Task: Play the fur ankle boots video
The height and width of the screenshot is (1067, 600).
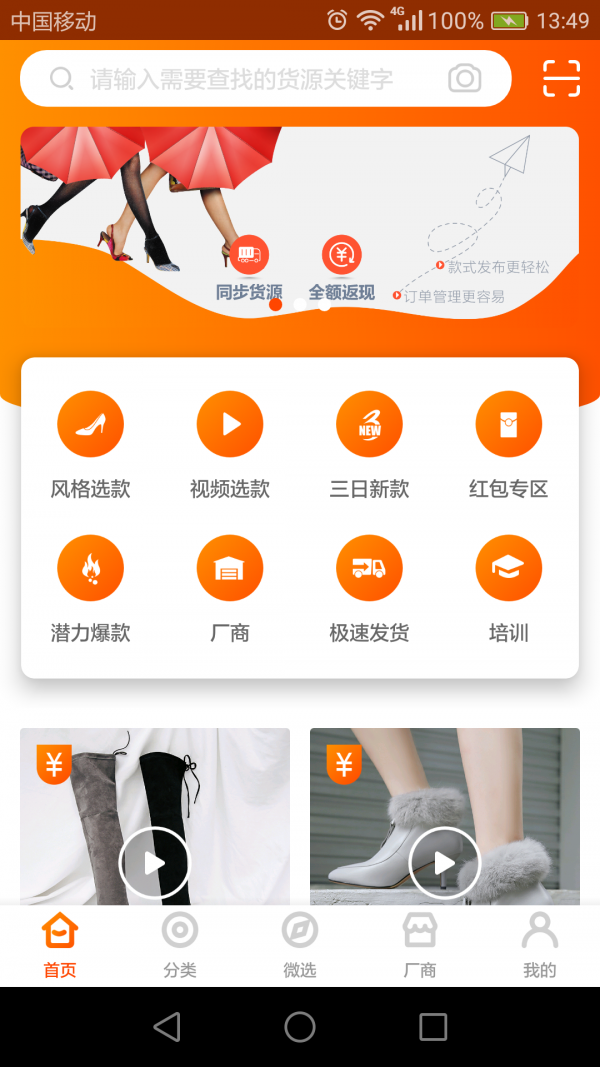Action: pyautogui.click(x=445, y=863)
